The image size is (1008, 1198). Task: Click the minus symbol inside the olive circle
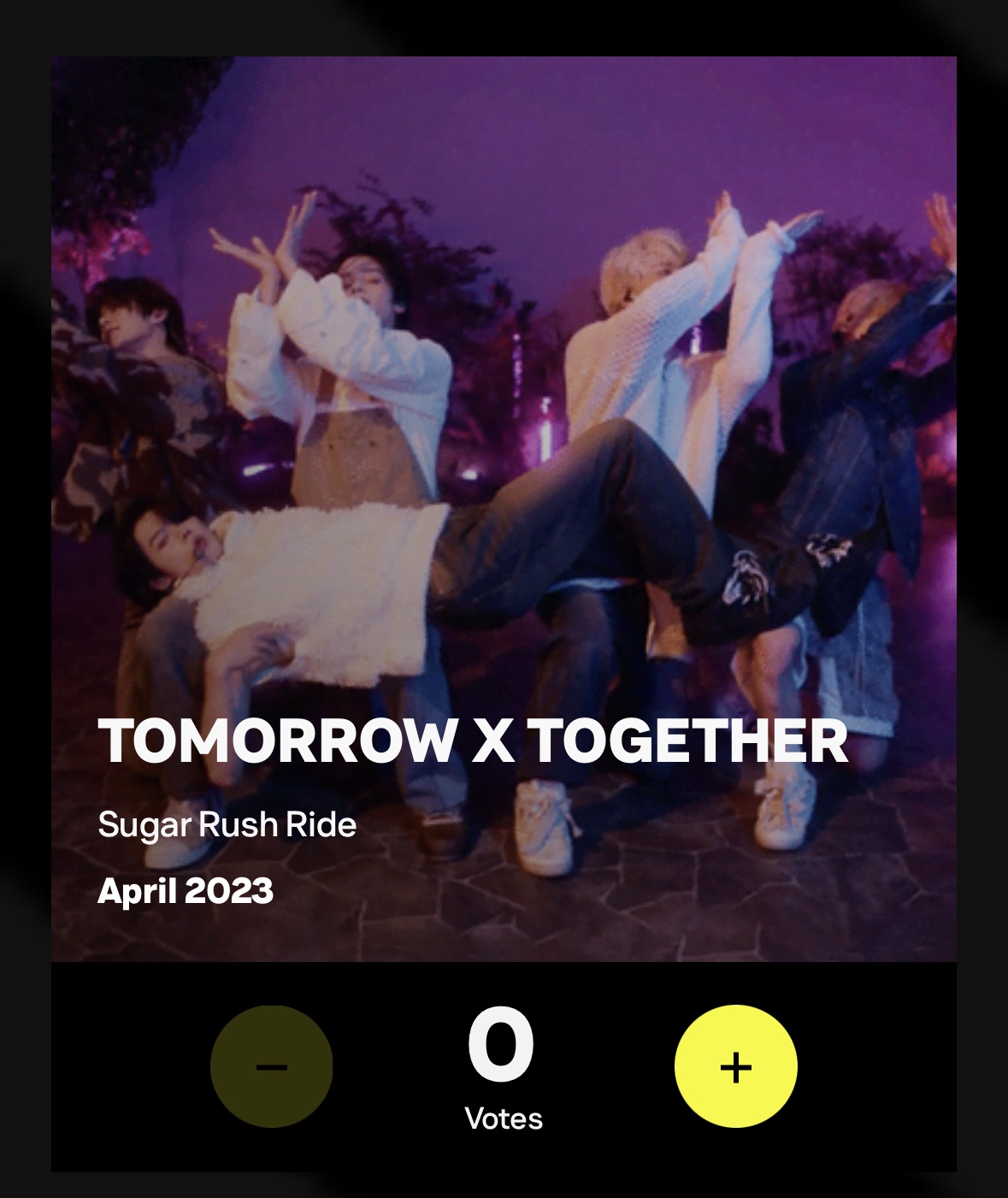point(272,1066)
